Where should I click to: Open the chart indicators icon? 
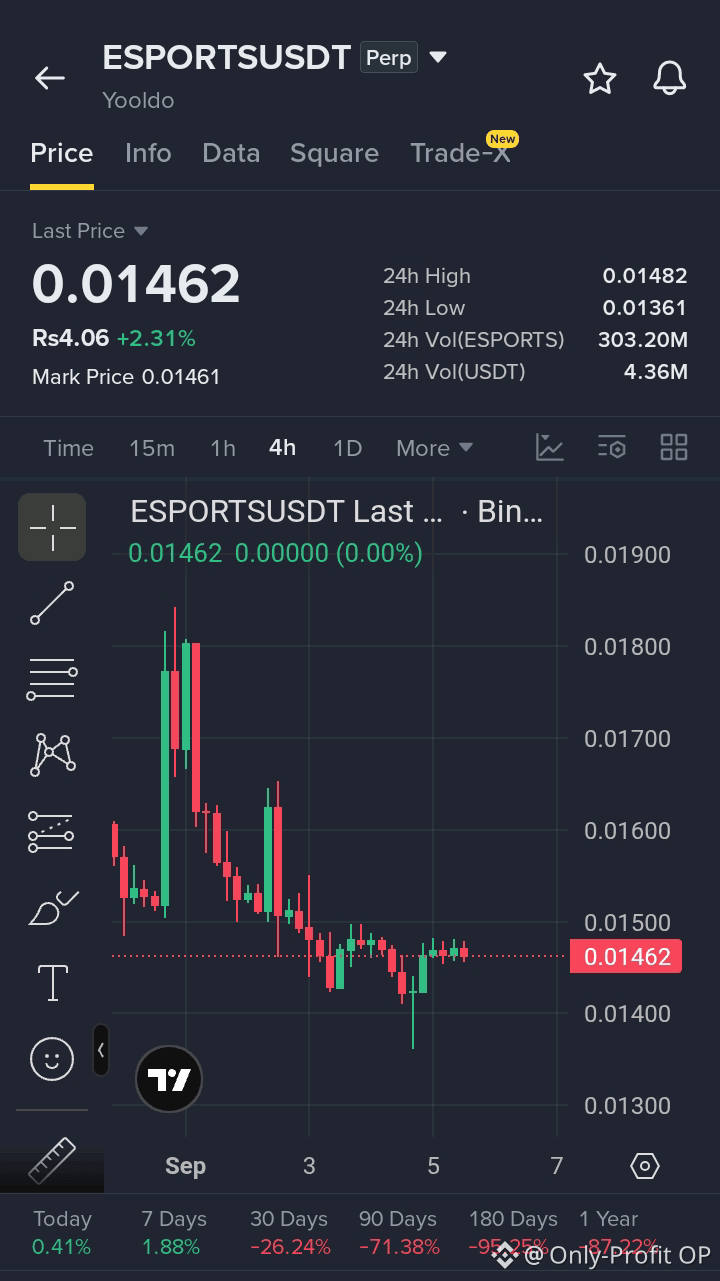pos(550,447)
